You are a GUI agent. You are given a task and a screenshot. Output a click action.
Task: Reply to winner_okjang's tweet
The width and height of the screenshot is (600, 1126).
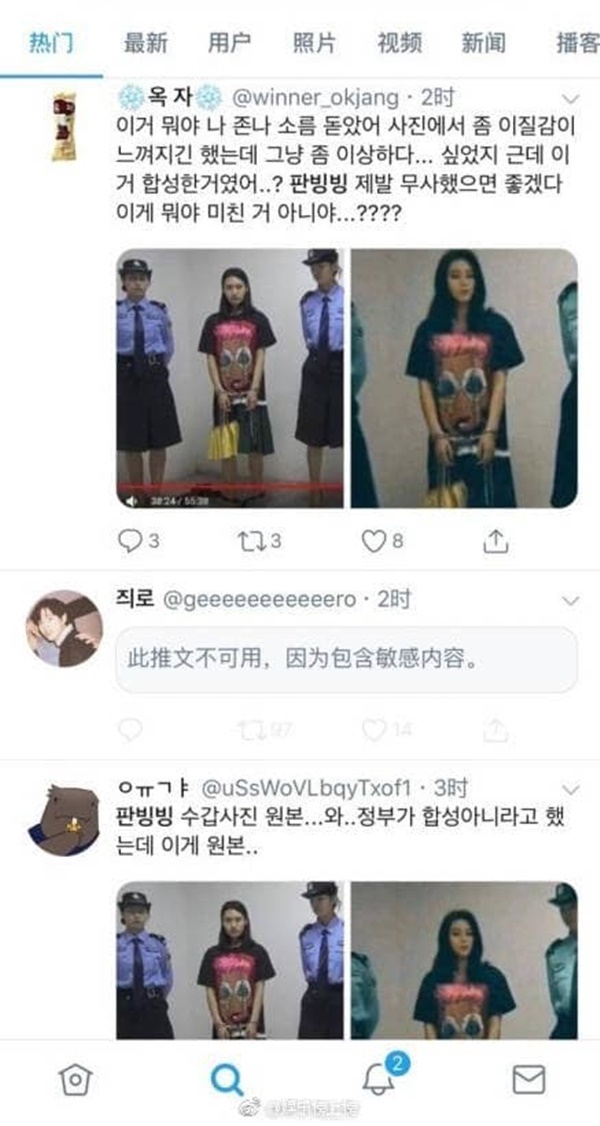[131, 541]
